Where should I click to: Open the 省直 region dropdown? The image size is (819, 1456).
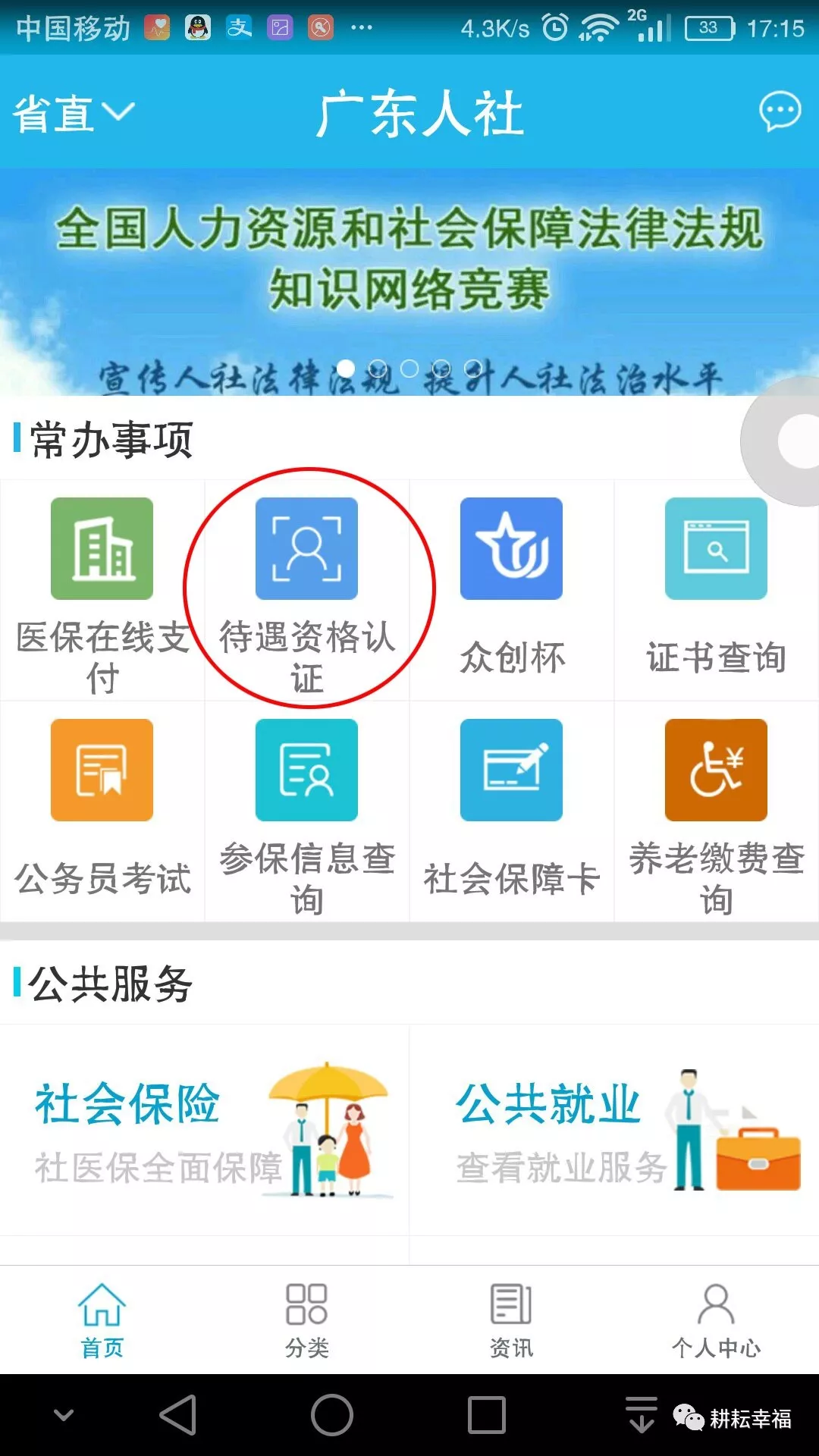[x=74, y=114]
